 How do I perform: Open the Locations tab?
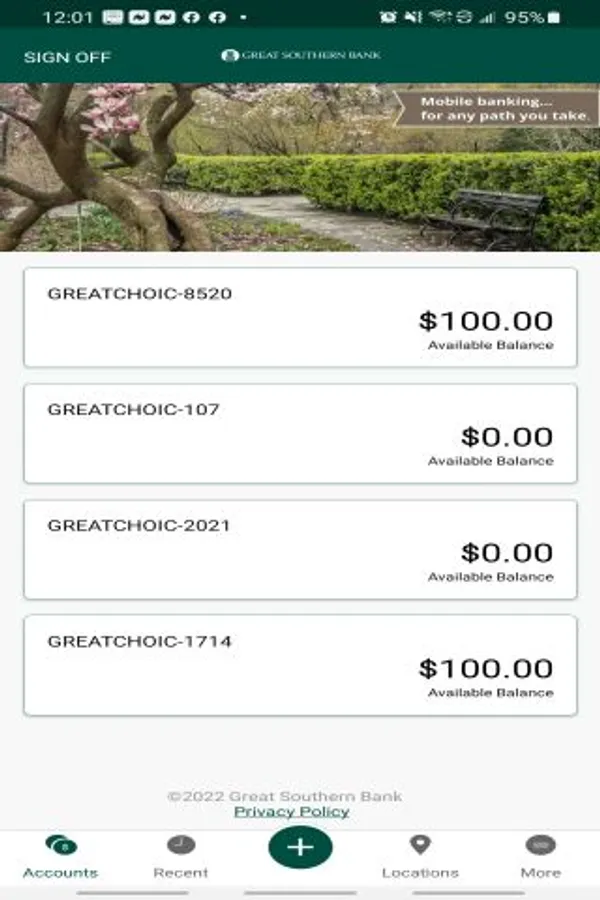420,857
